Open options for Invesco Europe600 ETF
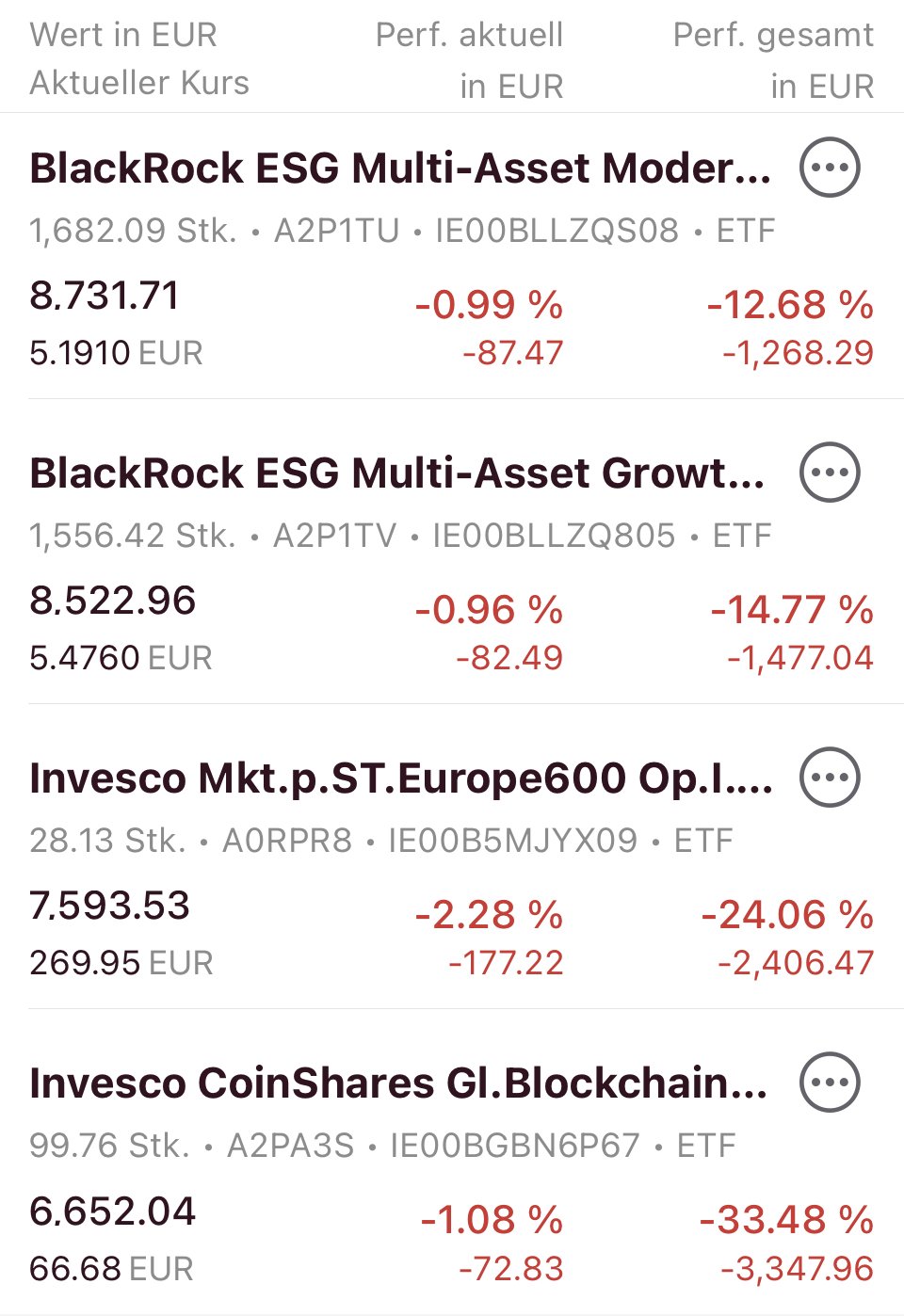The image size is (904, 1316). (830, 778)
